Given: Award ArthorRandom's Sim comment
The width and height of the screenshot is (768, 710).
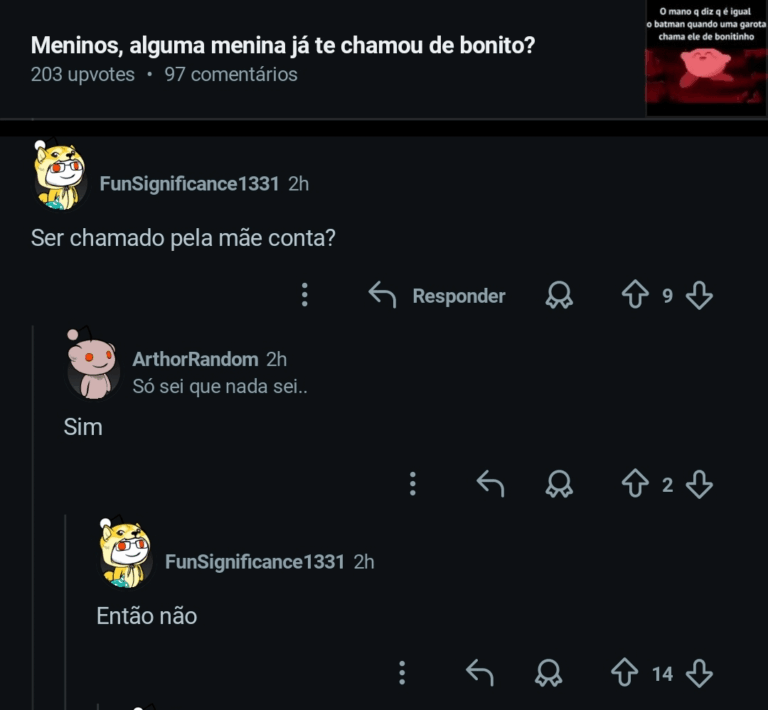Looking at the screenshot, I should click(559, 485).
